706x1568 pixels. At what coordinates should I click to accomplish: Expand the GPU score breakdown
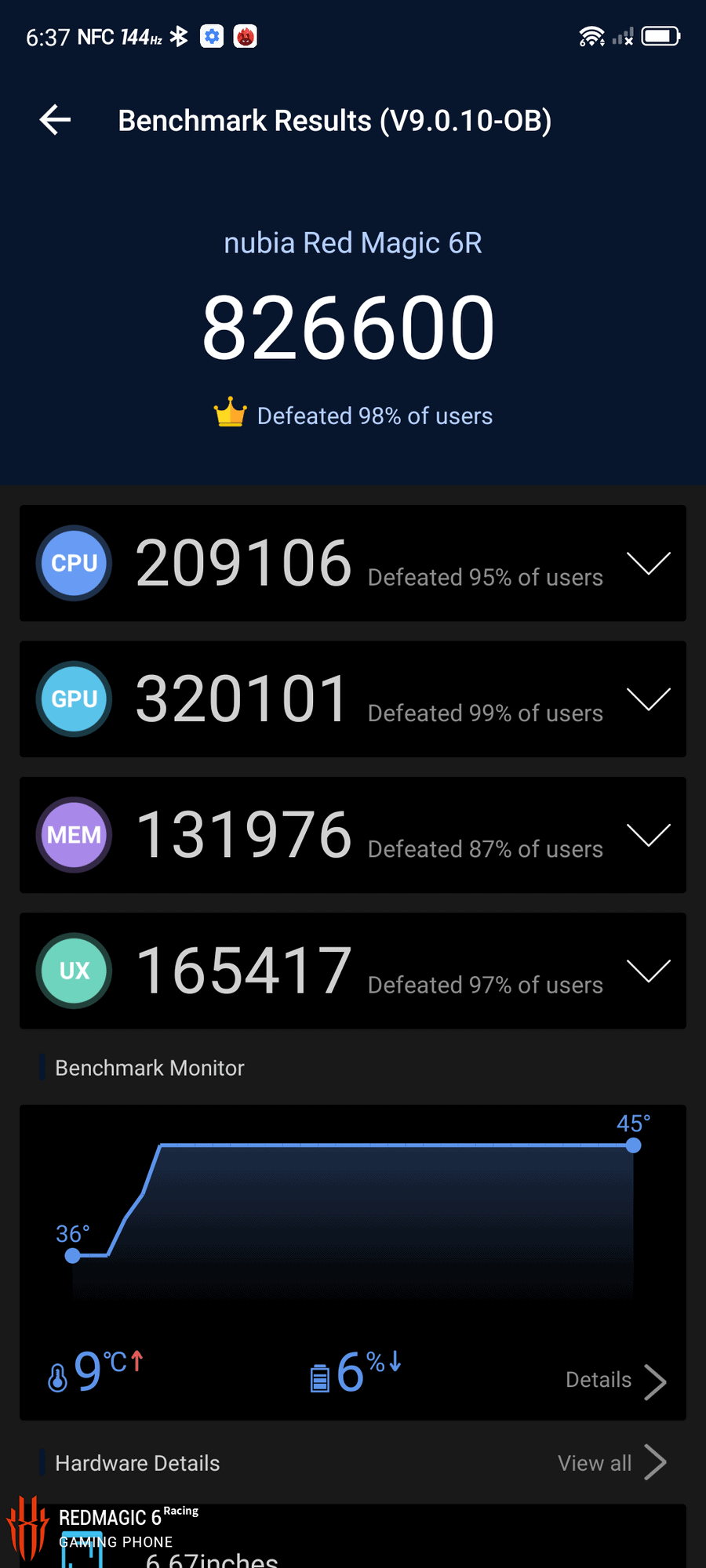tap(648, 699)
